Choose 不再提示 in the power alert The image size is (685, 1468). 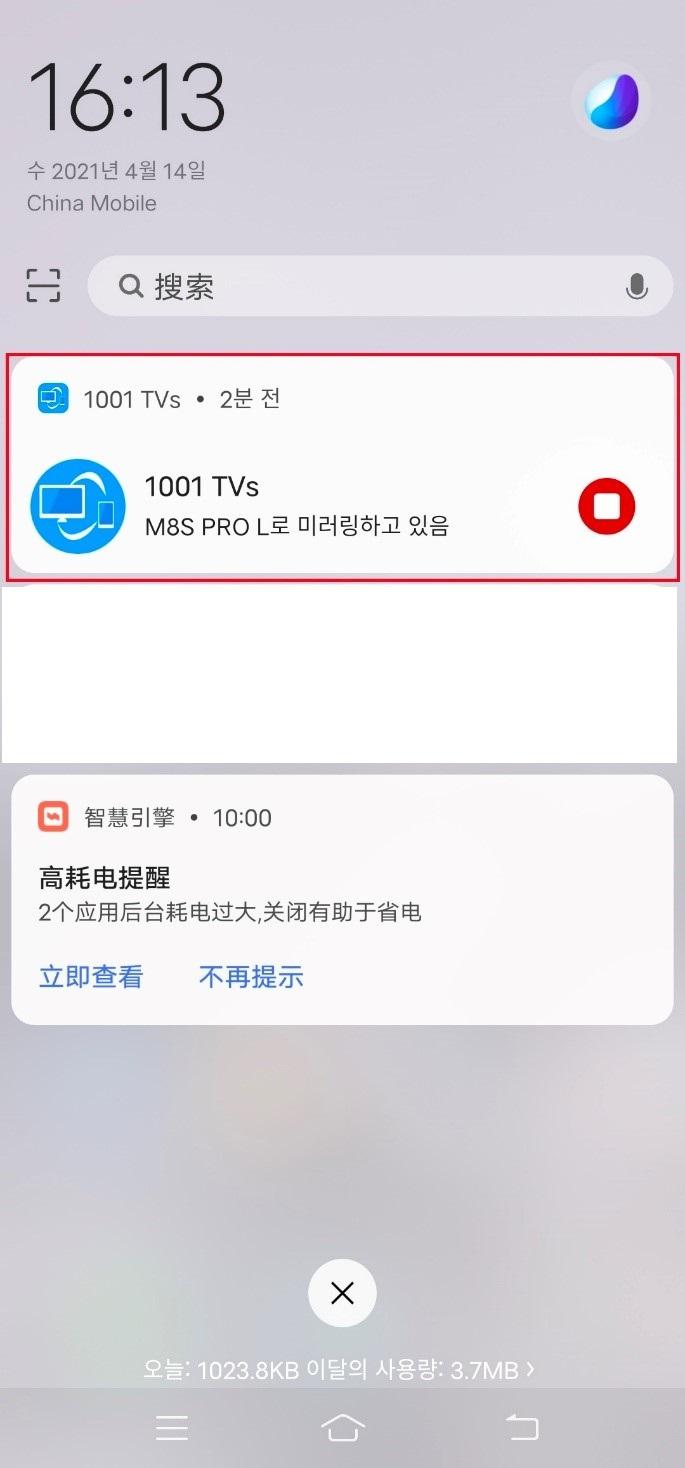[x=251, y=976]
